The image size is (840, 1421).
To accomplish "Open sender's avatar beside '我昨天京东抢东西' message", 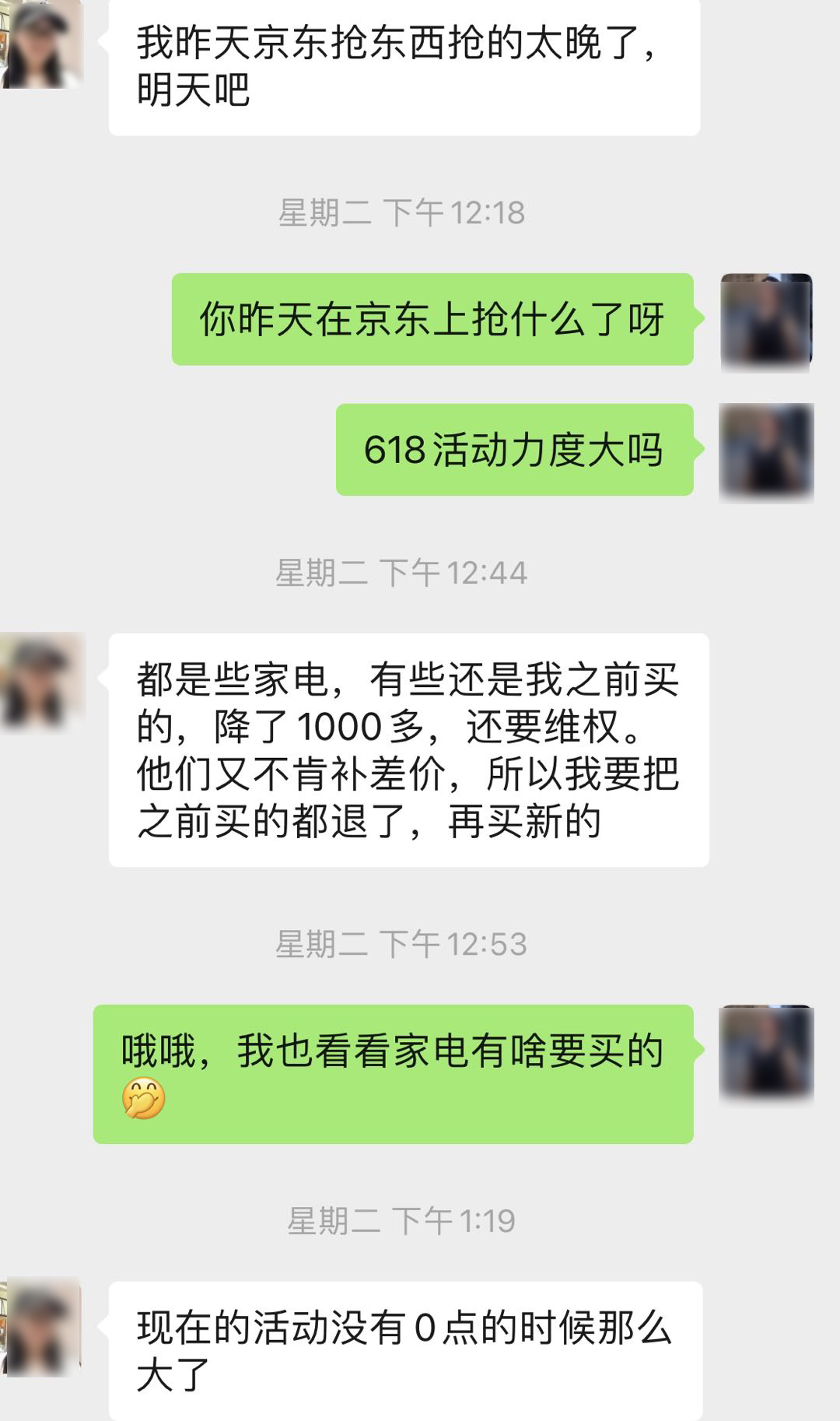I will (x=40, y=43).
